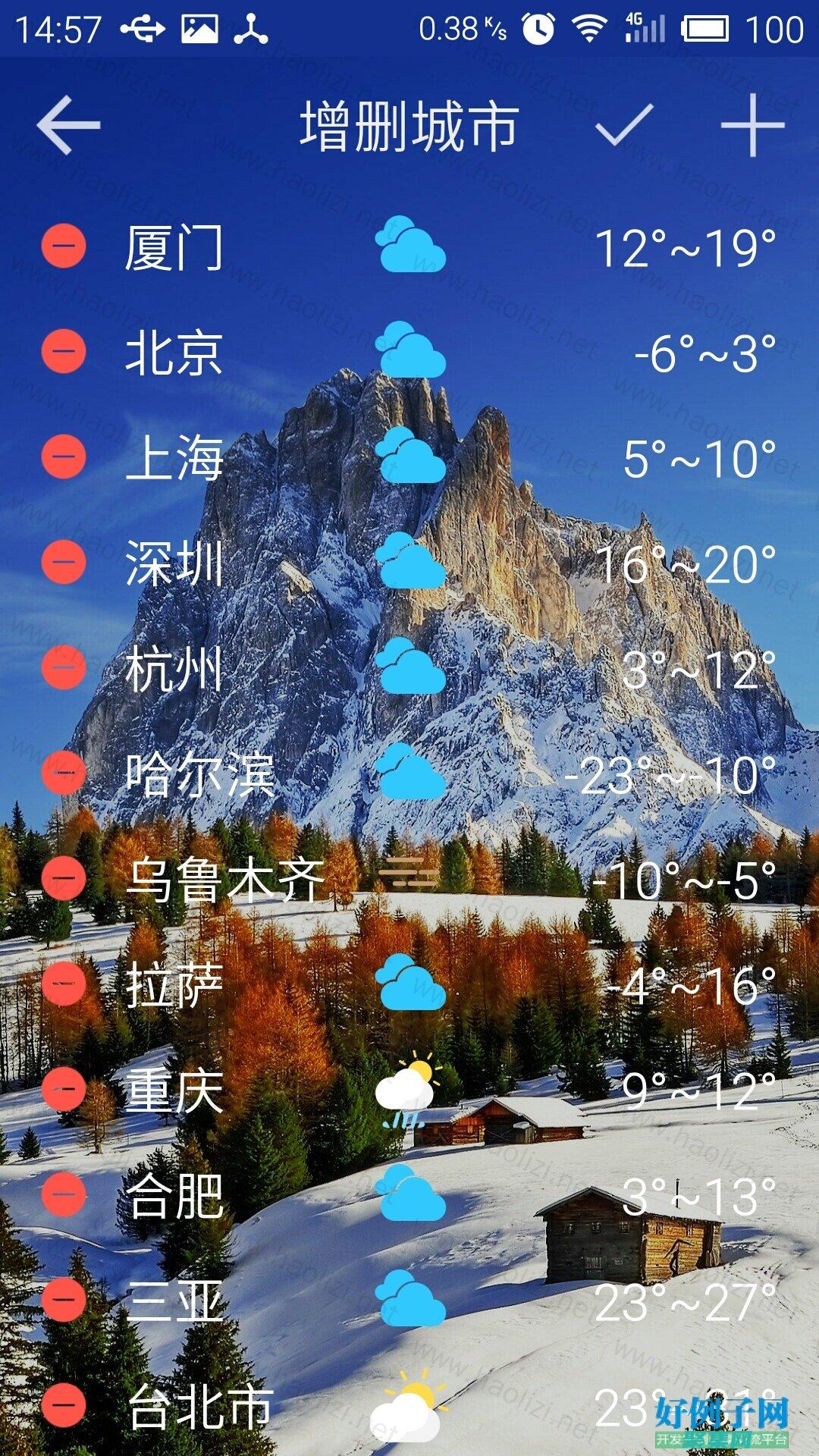
Task: Tap the cloud icon next to 哈尔滨
Action: (x=409, y=773)
